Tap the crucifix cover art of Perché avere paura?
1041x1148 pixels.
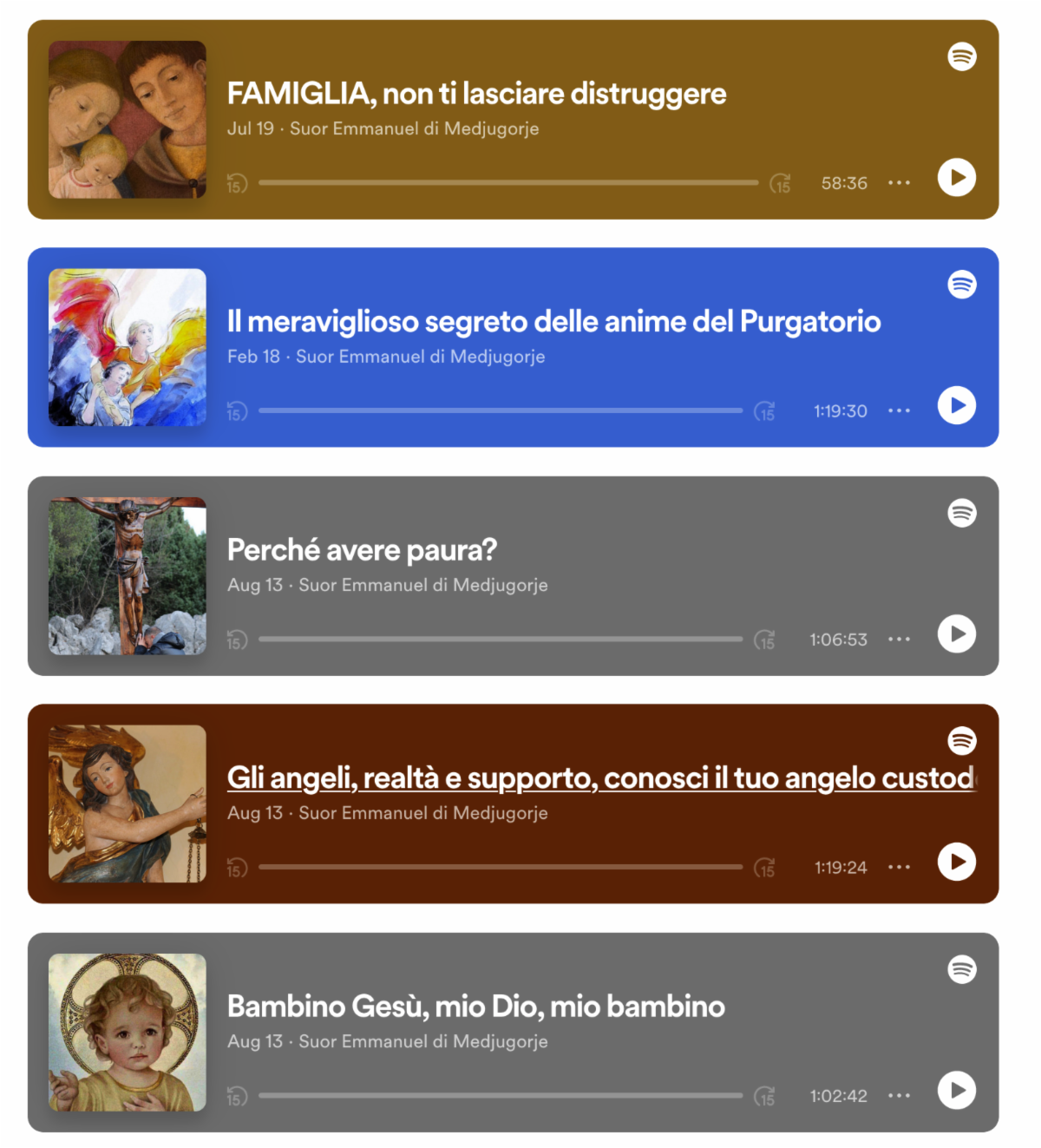128,576
